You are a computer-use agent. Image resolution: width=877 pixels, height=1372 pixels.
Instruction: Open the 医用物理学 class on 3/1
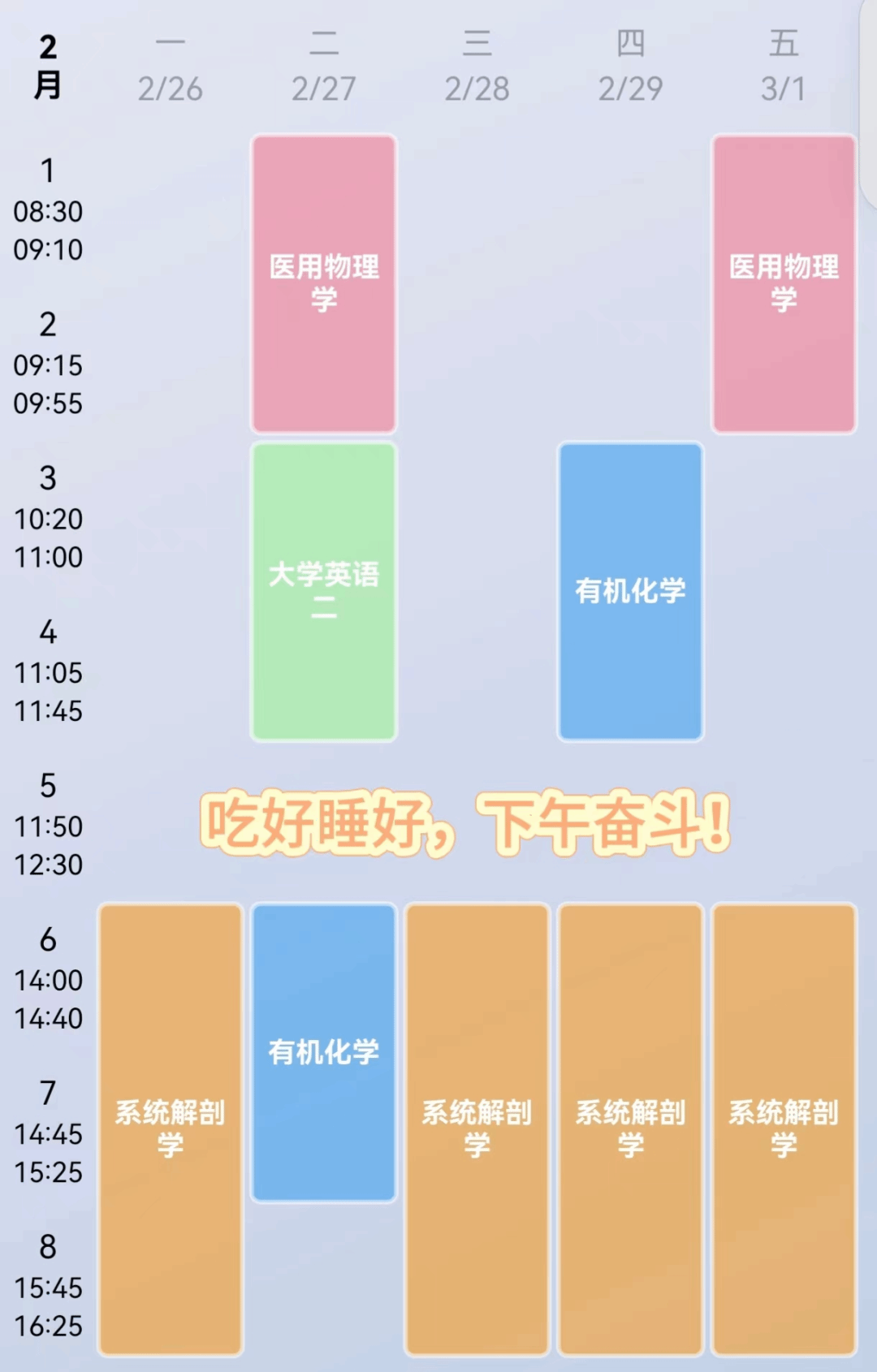point(784,283)
